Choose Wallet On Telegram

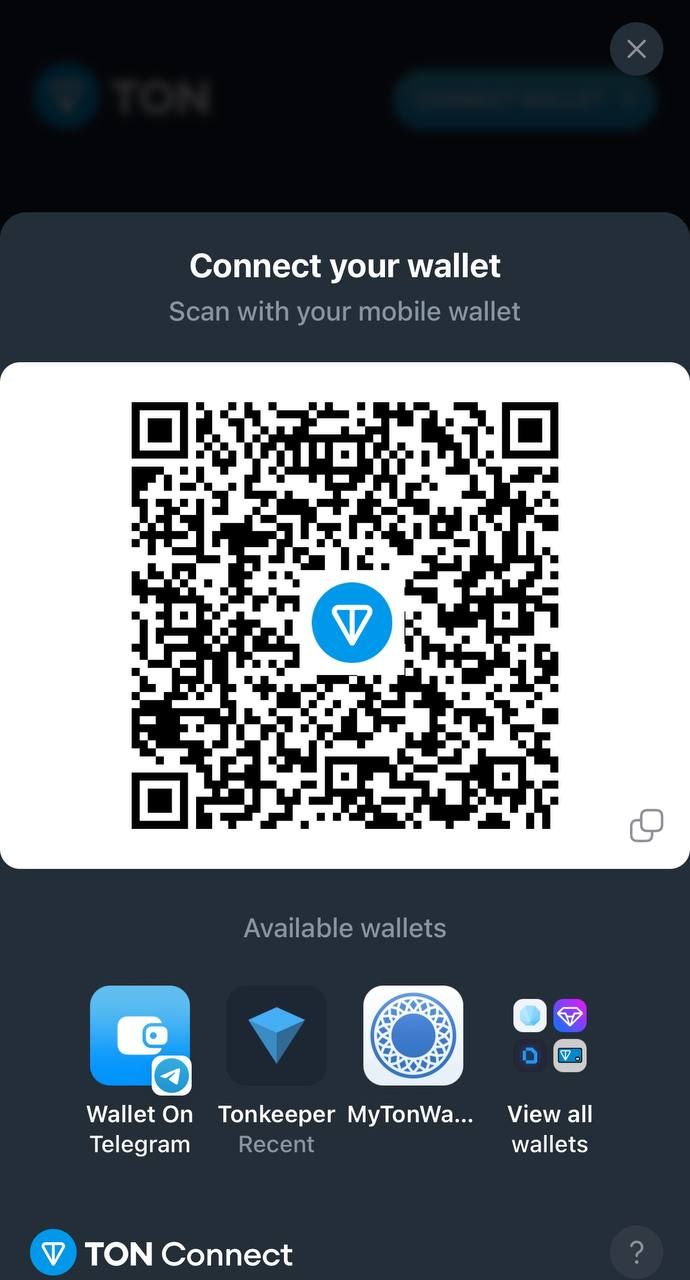pos(140,1036)
